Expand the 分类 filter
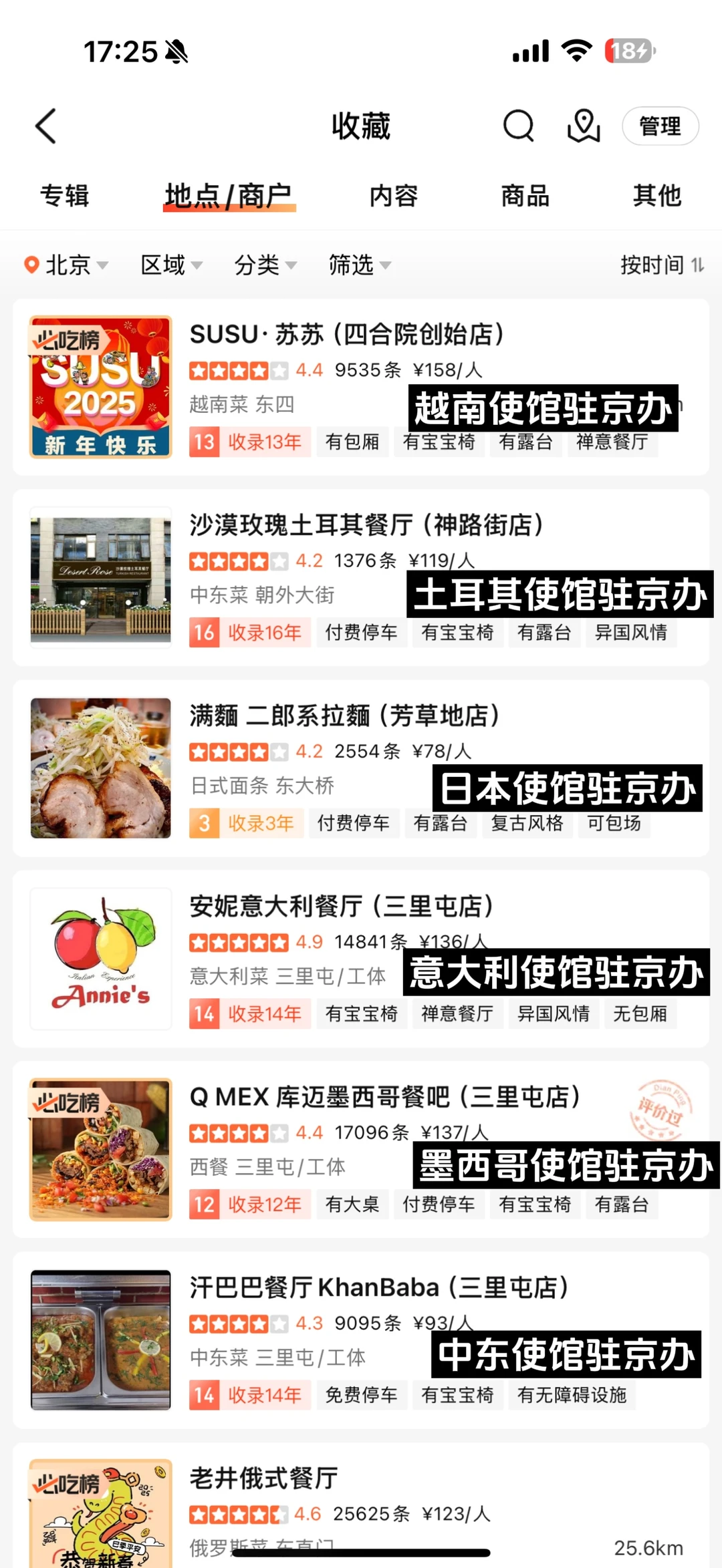The width and height of the screenshot is (722, 1568). click(x=265, y=265)
